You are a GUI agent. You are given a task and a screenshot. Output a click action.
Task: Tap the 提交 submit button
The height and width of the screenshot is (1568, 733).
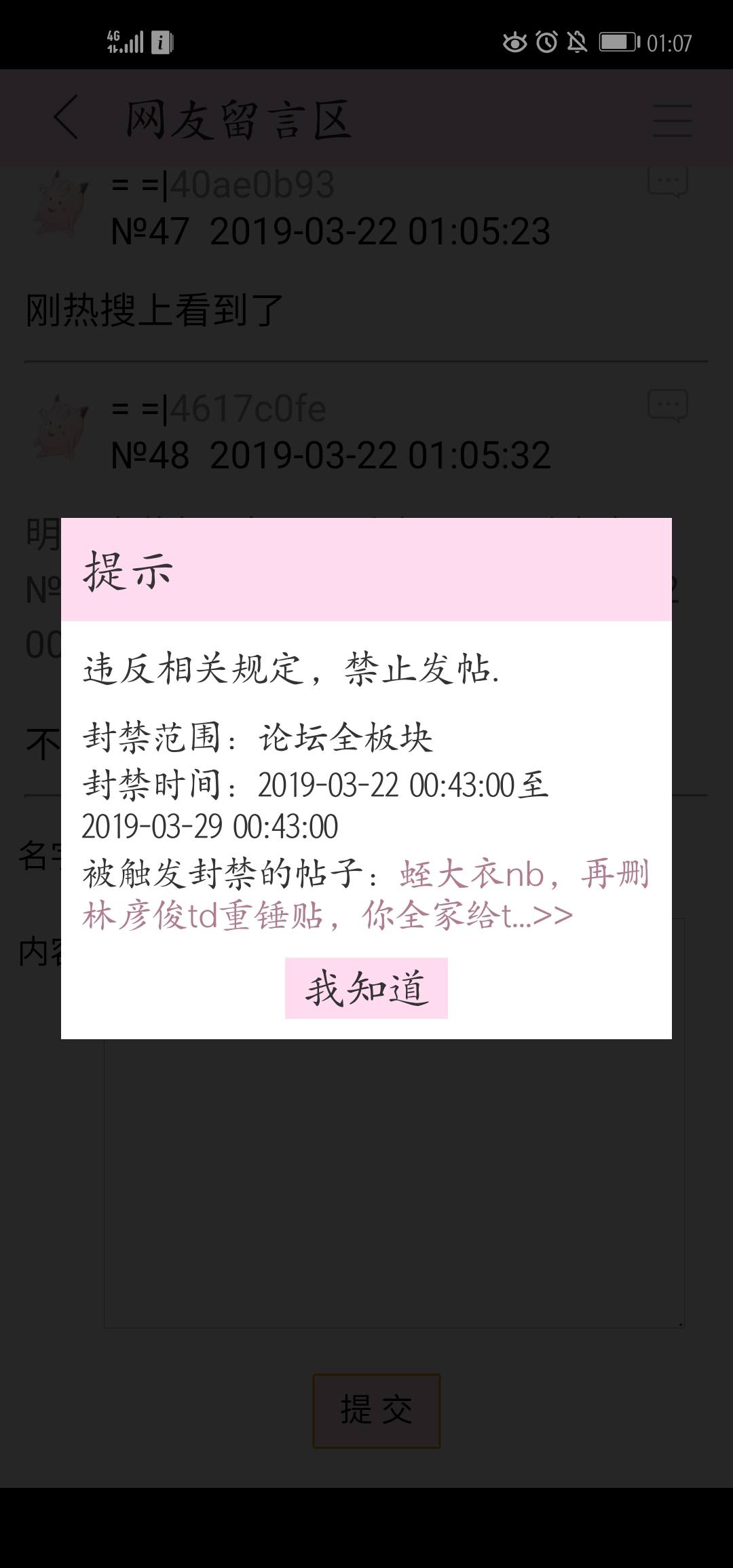(x=377, y=1411)
